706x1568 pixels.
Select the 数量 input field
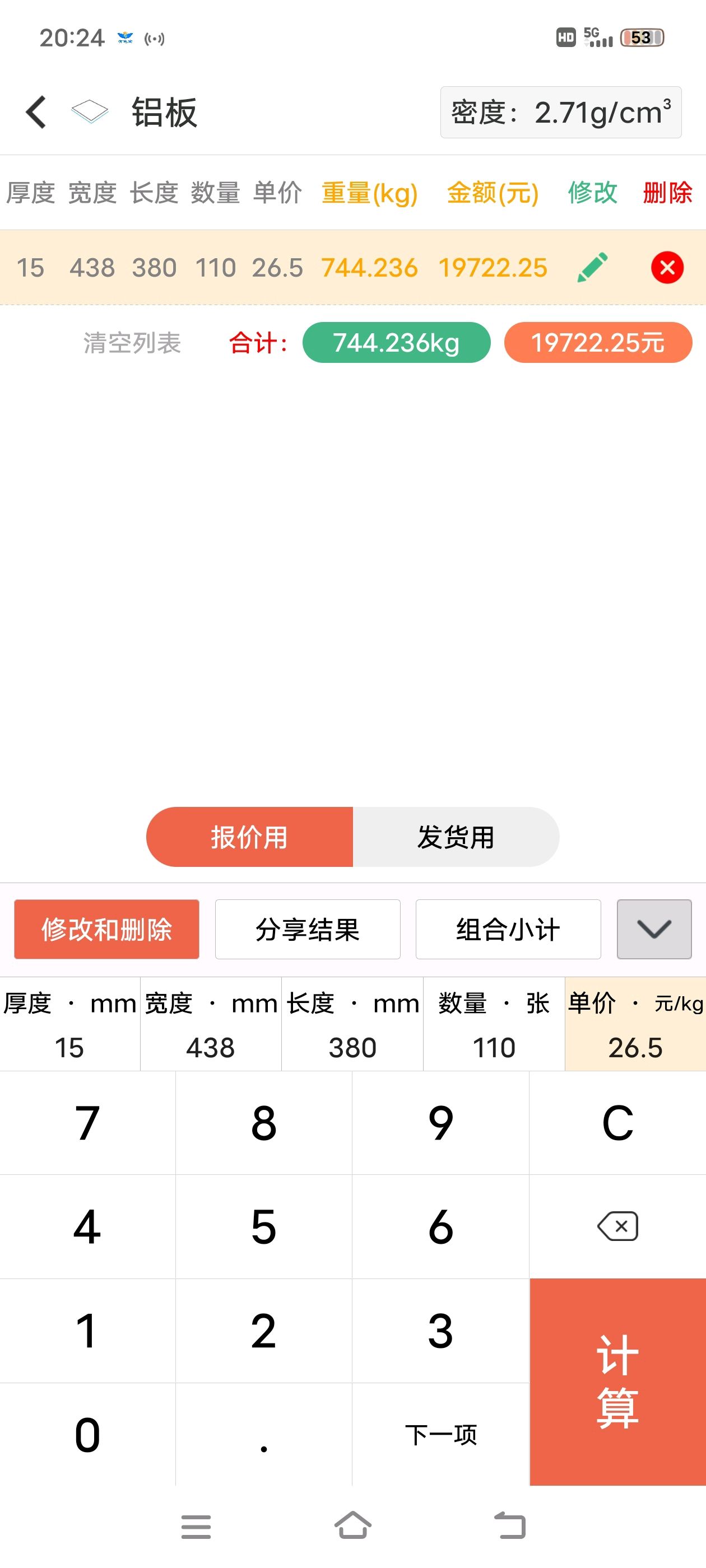point(494,1024)
